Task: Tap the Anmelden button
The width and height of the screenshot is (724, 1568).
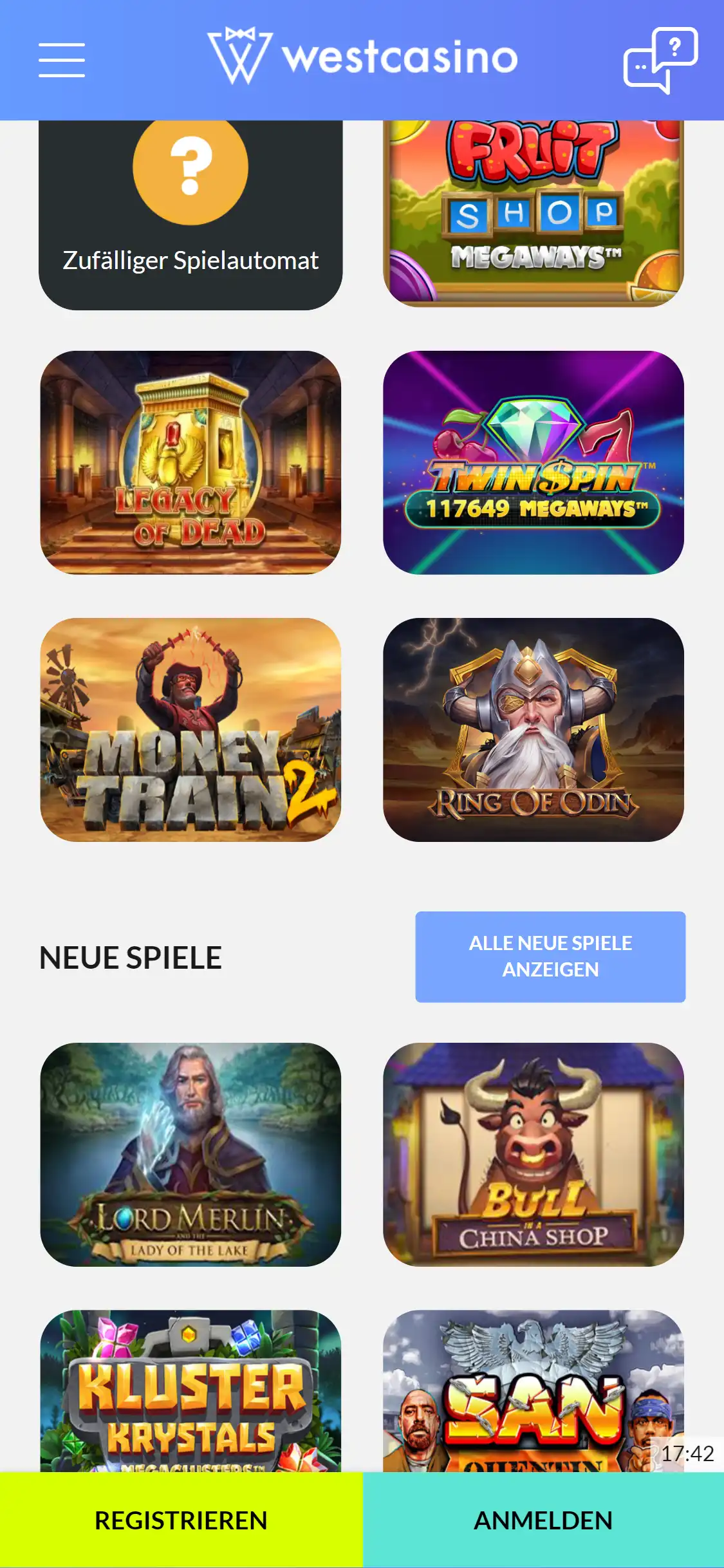Action: point(543,1520)
